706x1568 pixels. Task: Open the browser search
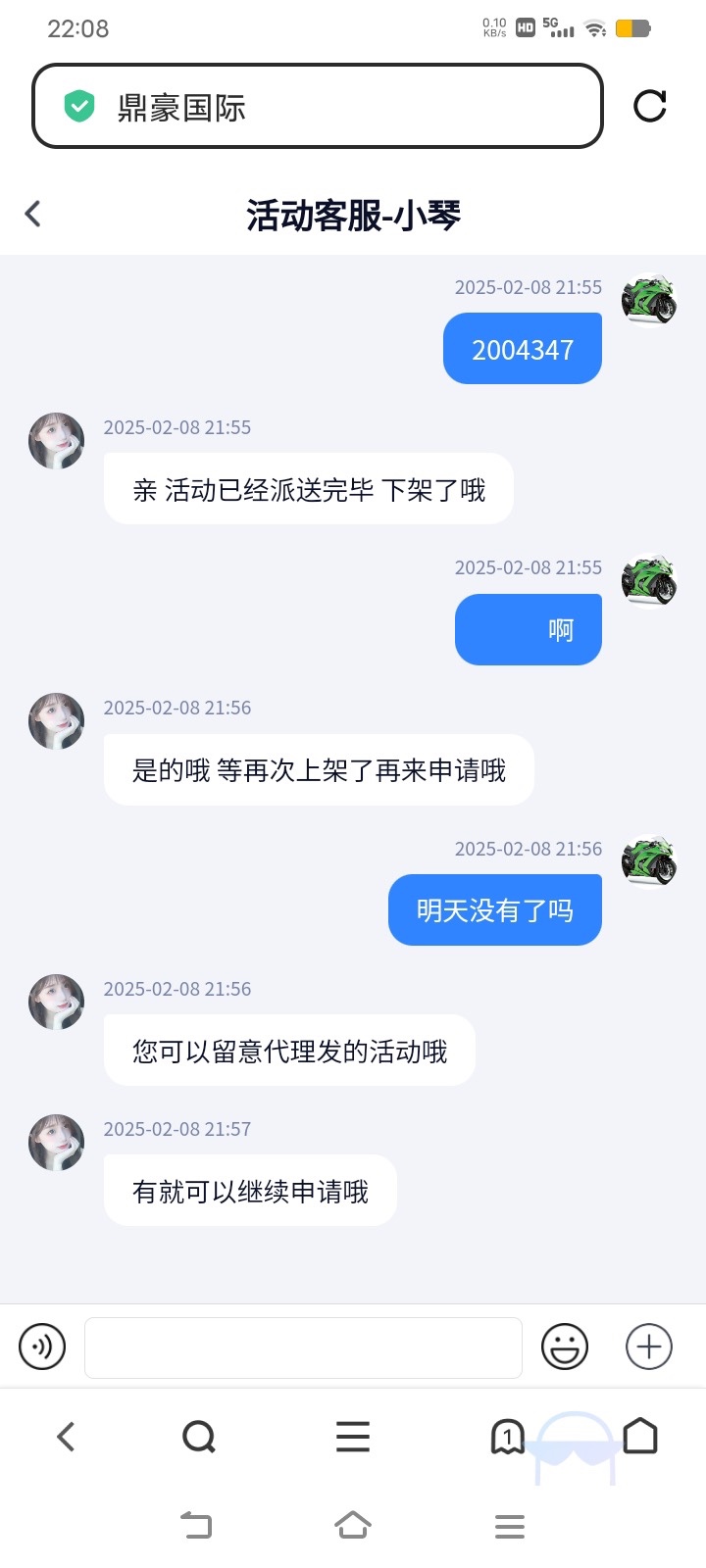(199, 1437)
